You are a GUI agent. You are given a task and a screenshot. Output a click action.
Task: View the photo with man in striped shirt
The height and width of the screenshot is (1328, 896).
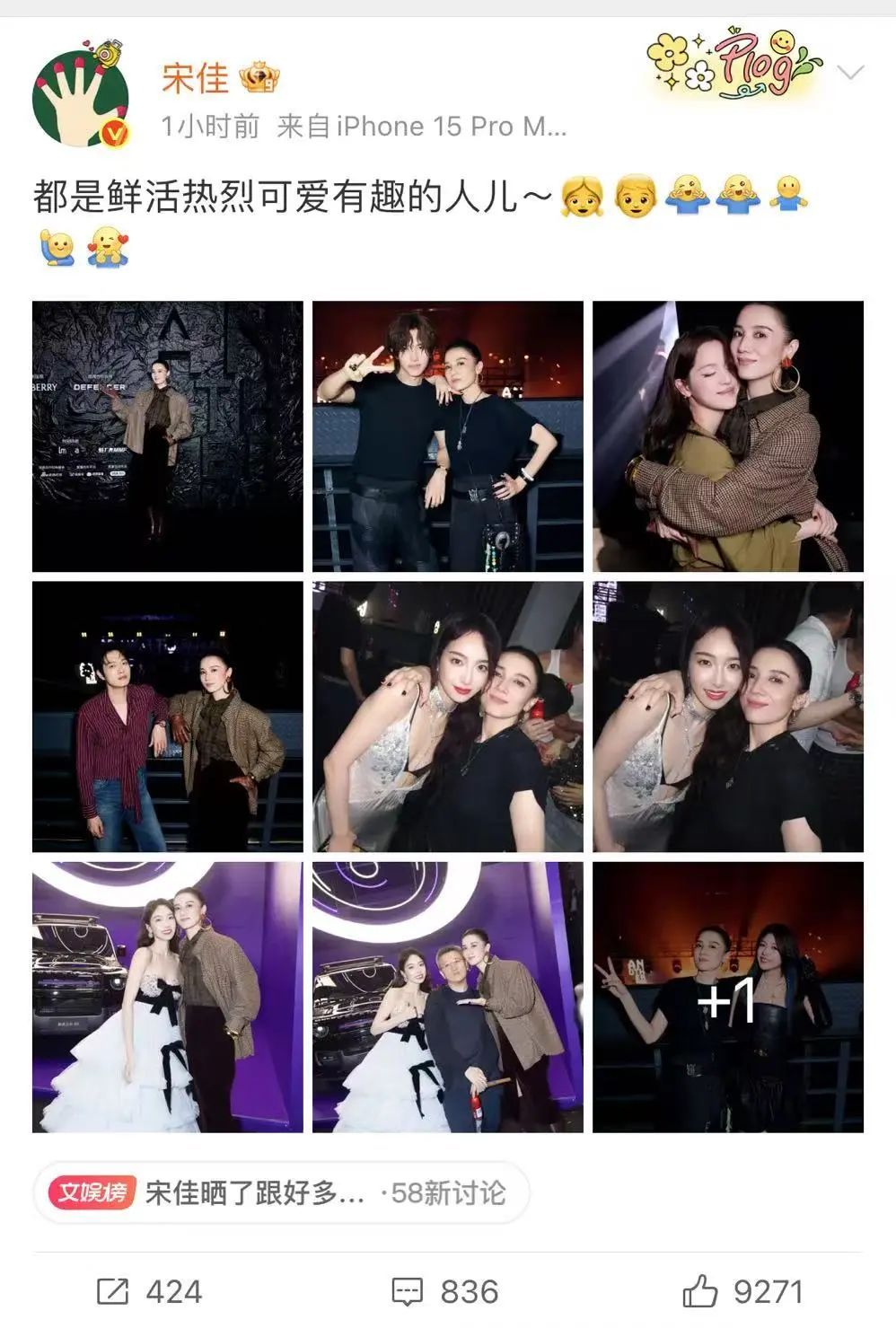168,717
